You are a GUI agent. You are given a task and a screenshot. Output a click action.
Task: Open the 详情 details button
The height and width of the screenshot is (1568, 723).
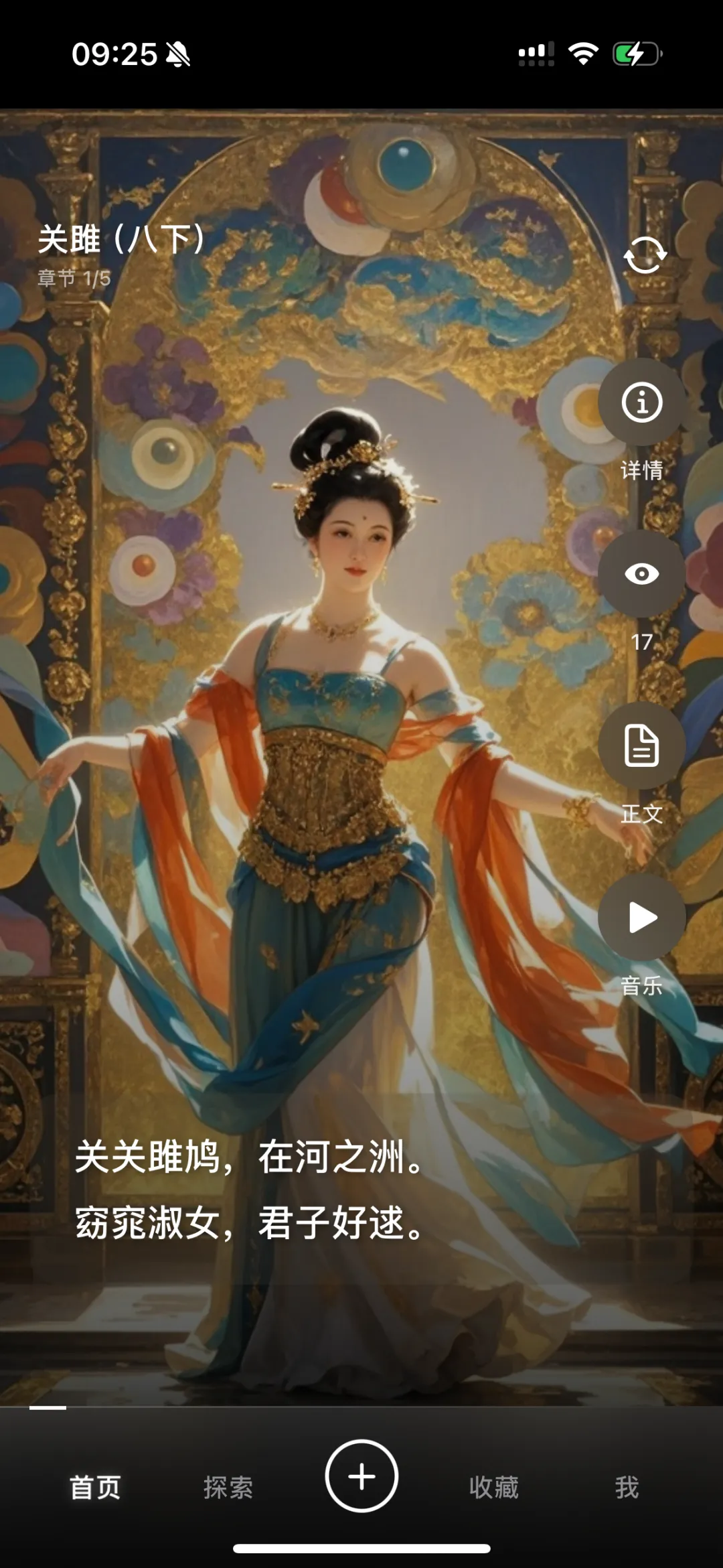coord(641,403)
